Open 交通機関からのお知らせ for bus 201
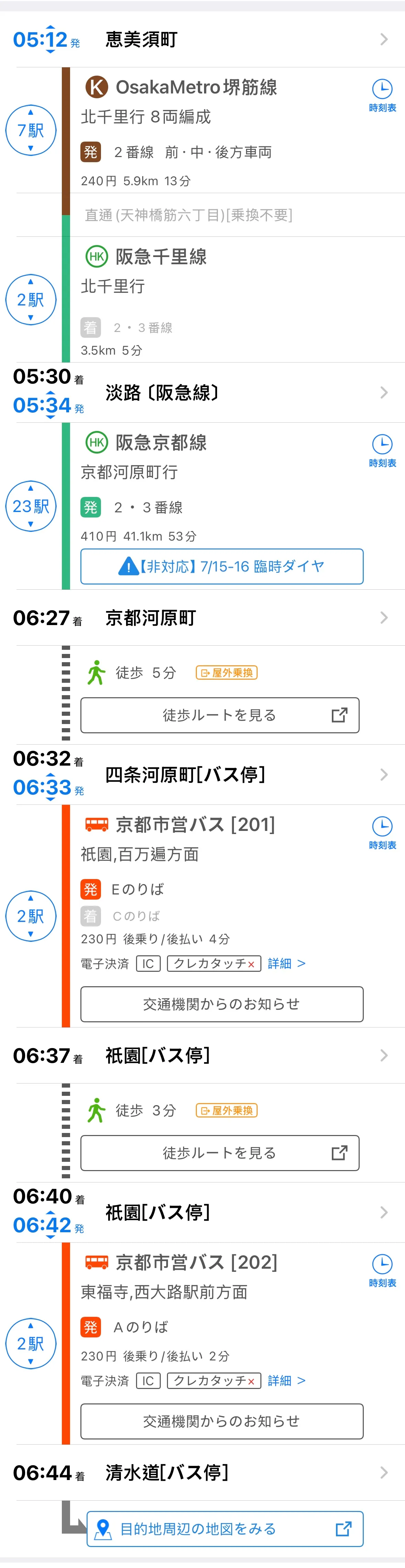 pos(222,1004)
